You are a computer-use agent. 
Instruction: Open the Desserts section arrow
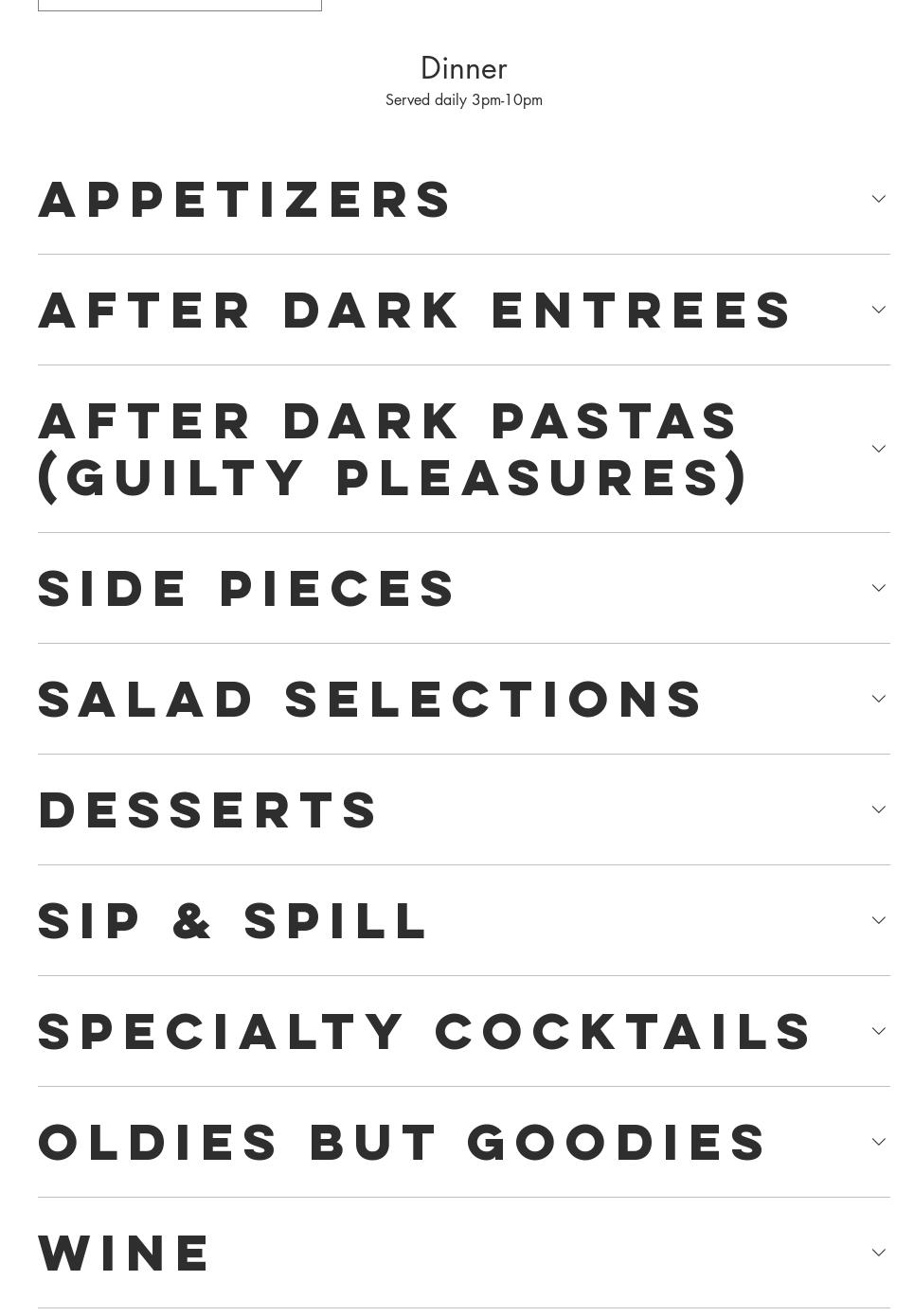878,809
